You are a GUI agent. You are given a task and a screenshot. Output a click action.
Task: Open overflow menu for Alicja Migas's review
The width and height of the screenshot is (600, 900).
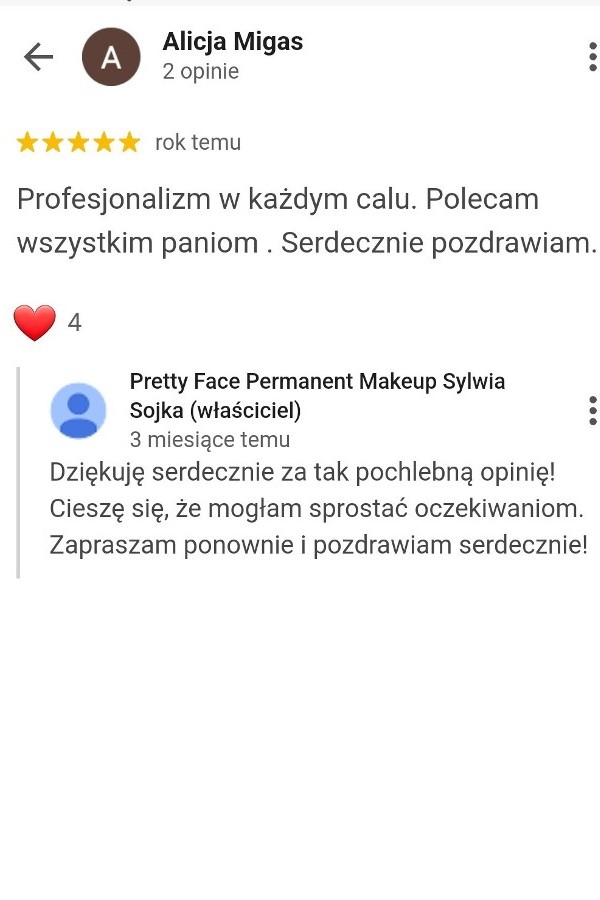pos(592,57)
